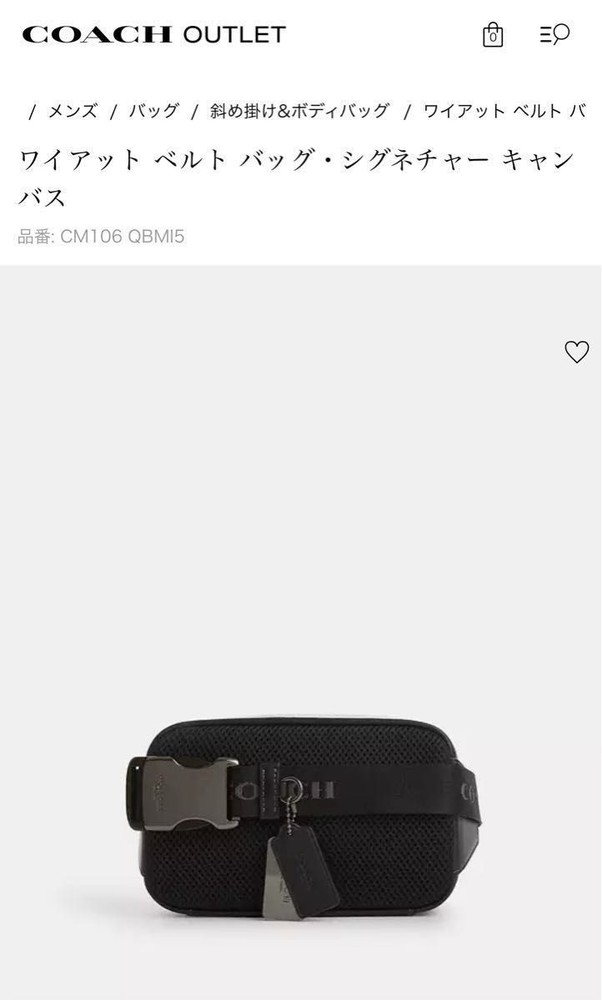The width and height of the screenshot is (602, 1000).
Task: Open the shopping bag icon
Action: pyautogui.click(x=492, y=34)
